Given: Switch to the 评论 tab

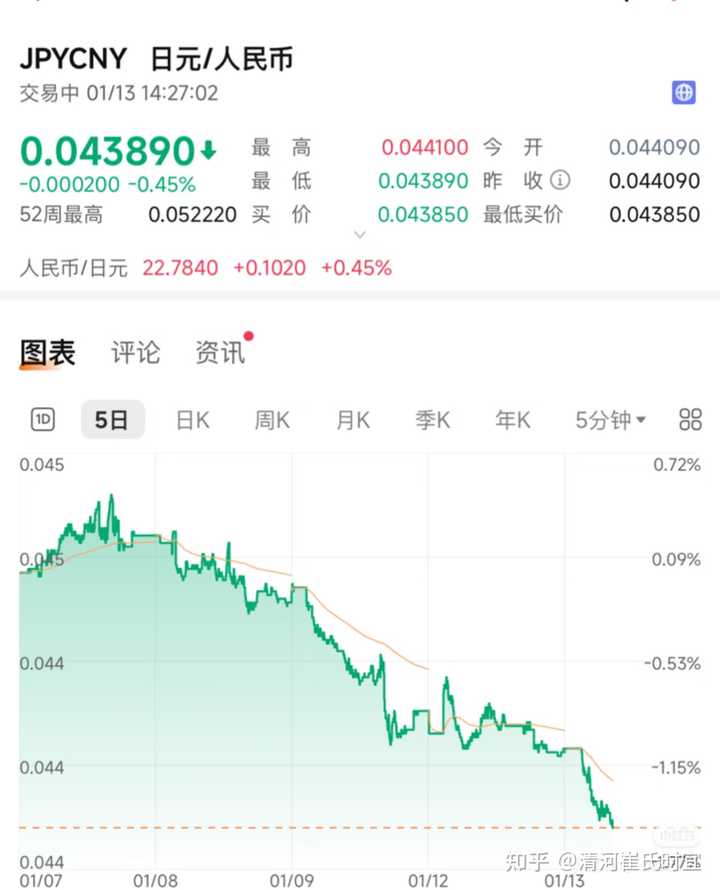Looking at the screenshot, I should click(x=135, y=352).
